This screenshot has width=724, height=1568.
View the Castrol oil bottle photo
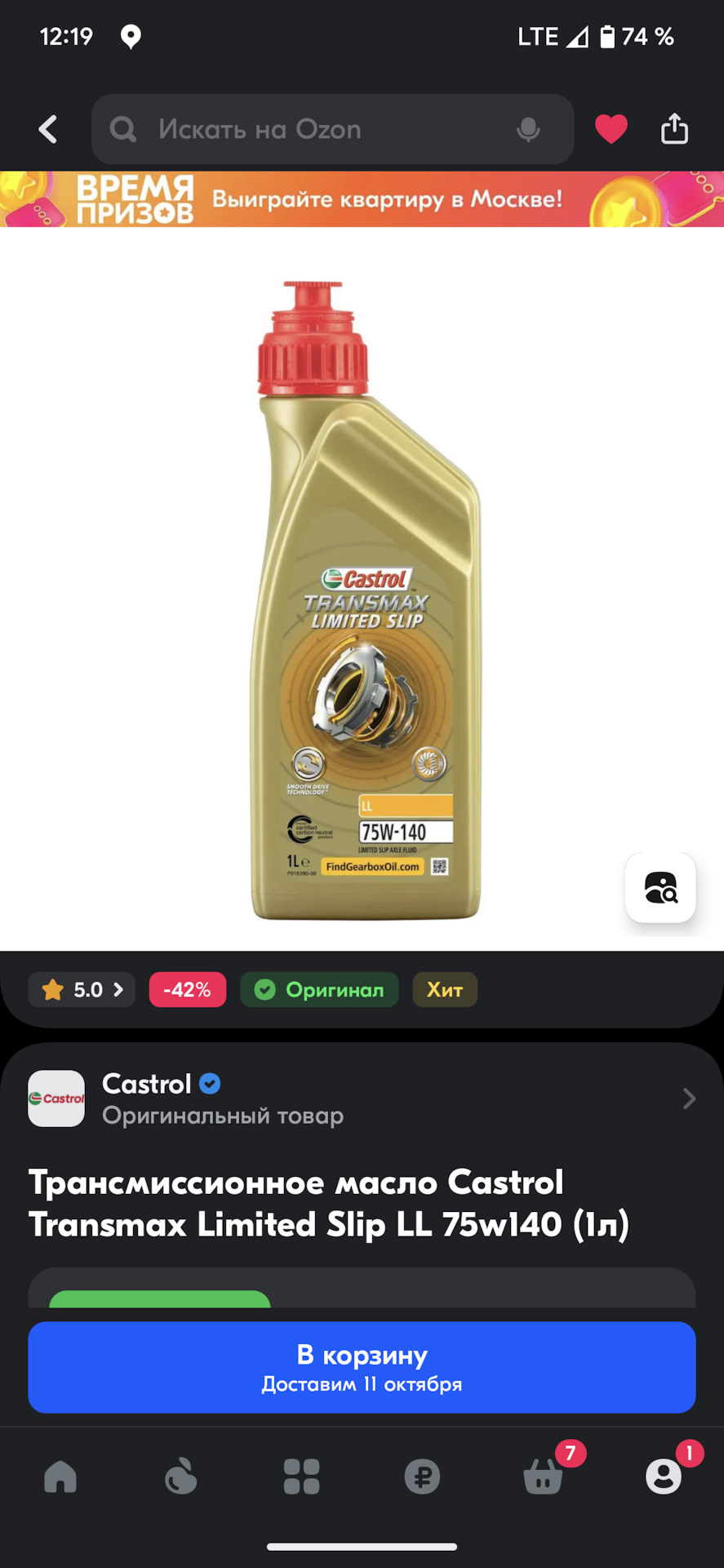pos(366,600)
